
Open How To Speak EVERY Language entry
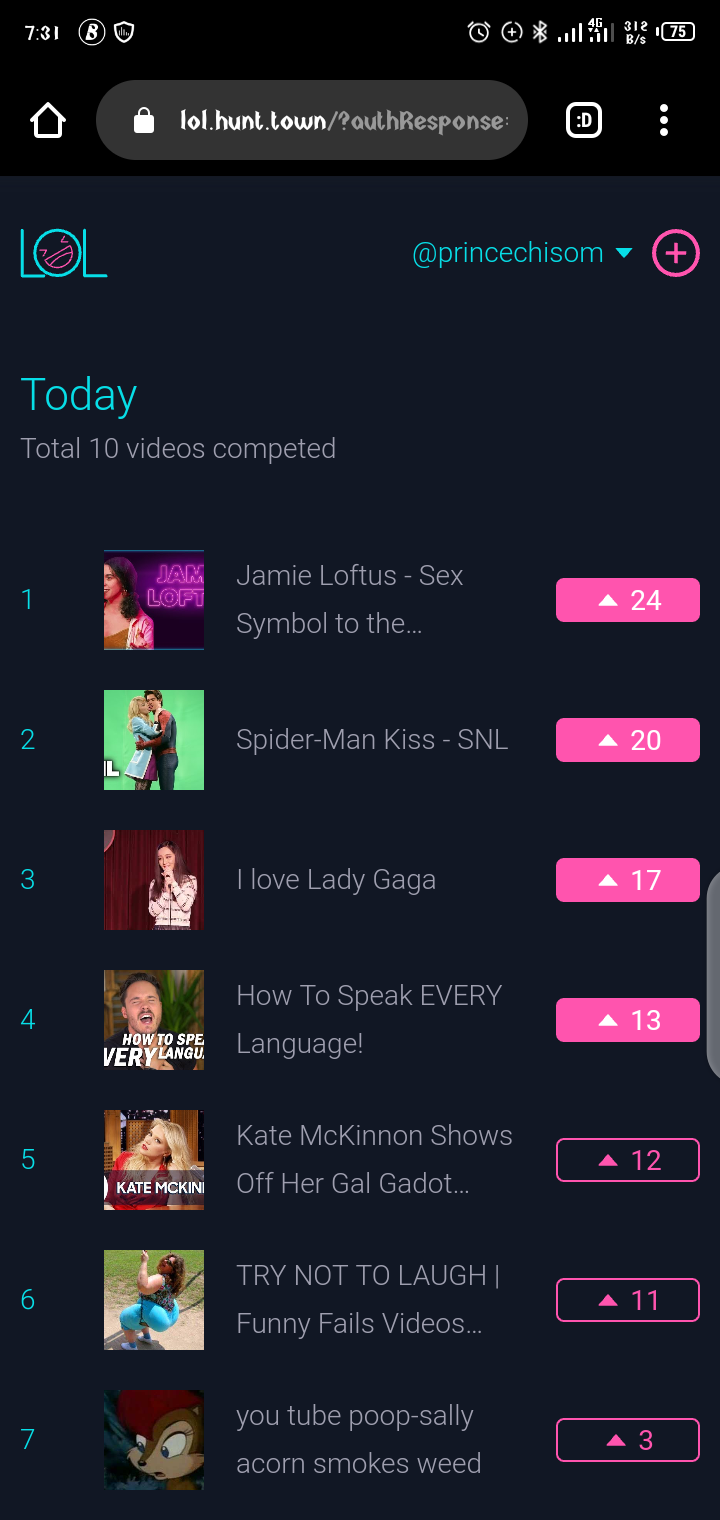click(368, 1019)
